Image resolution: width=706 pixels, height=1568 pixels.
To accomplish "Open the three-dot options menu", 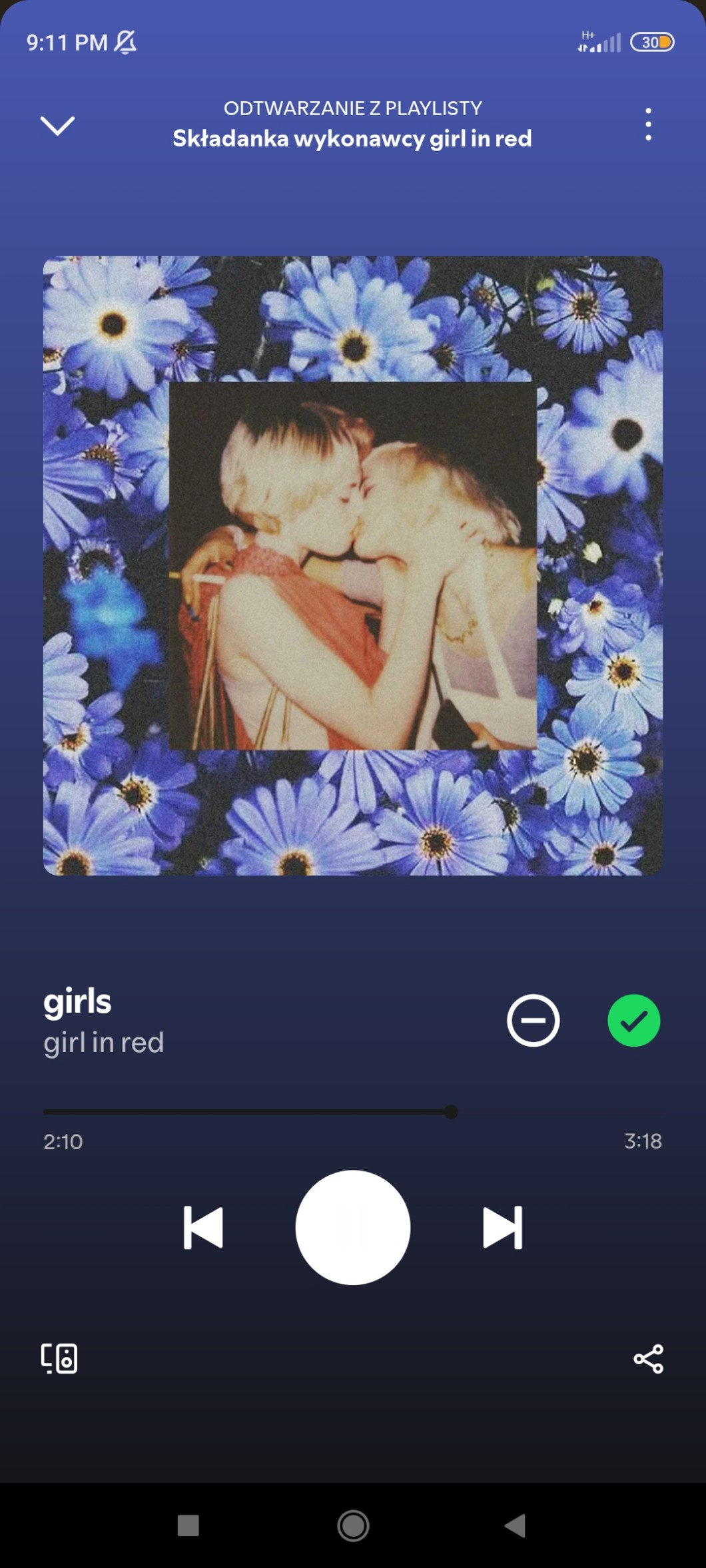I will [648, 125].
